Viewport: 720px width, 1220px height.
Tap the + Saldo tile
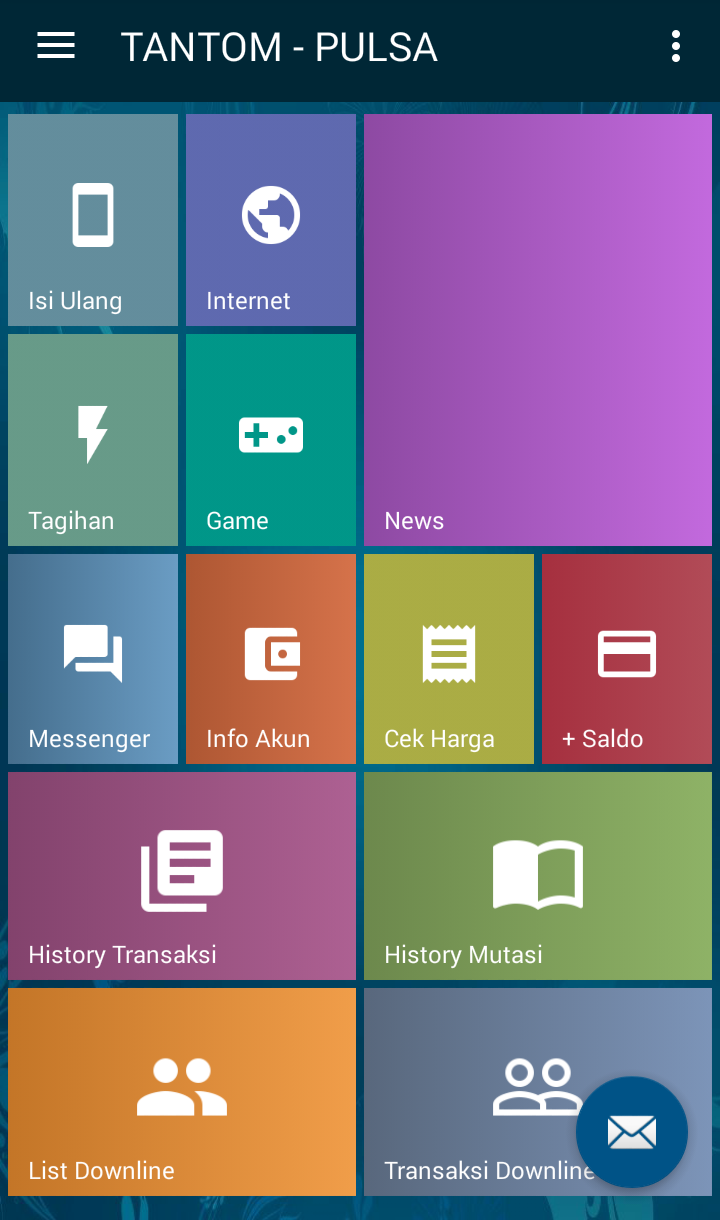627,659
